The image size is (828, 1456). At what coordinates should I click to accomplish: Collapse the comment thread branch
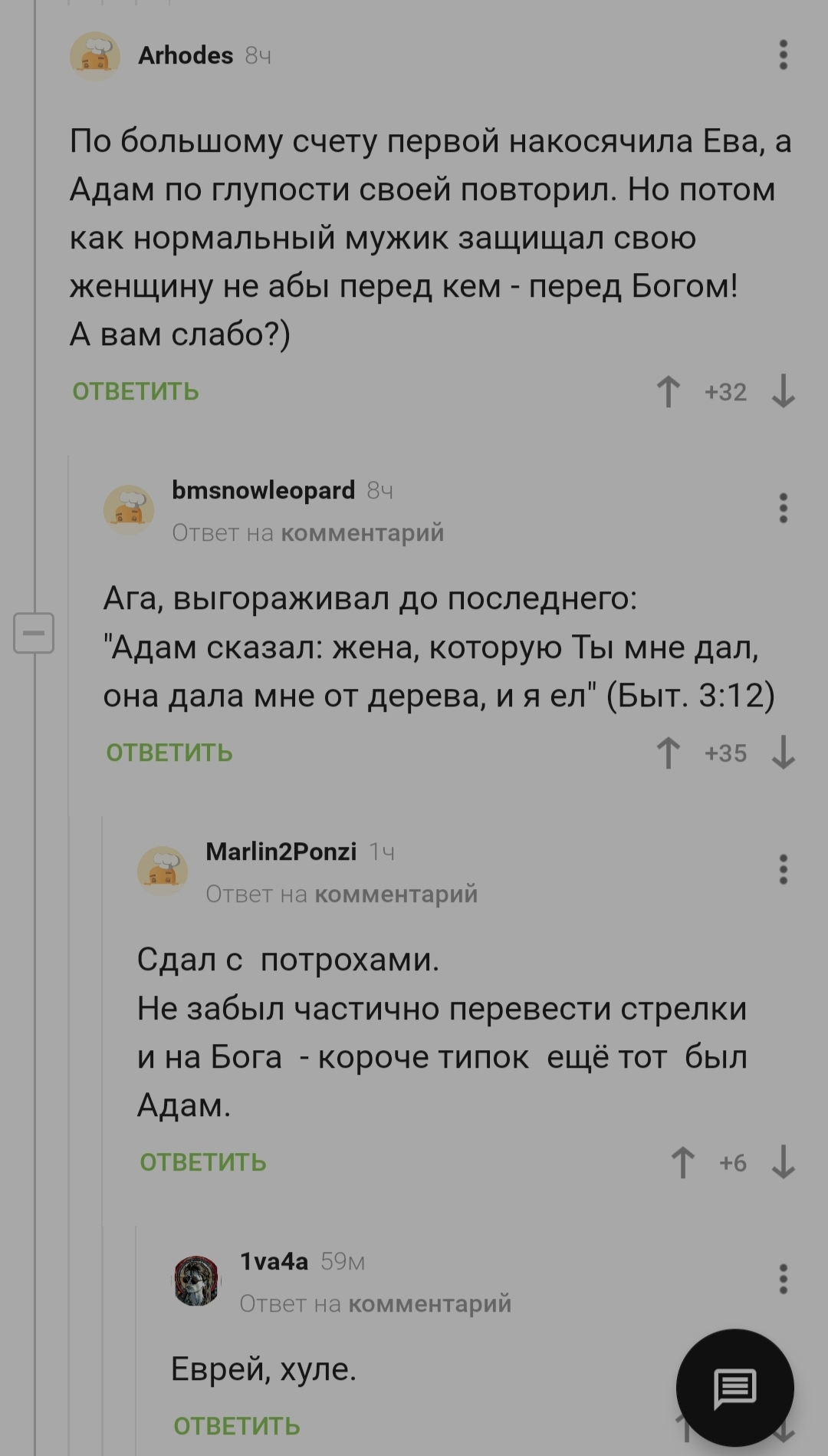[34, 634]
